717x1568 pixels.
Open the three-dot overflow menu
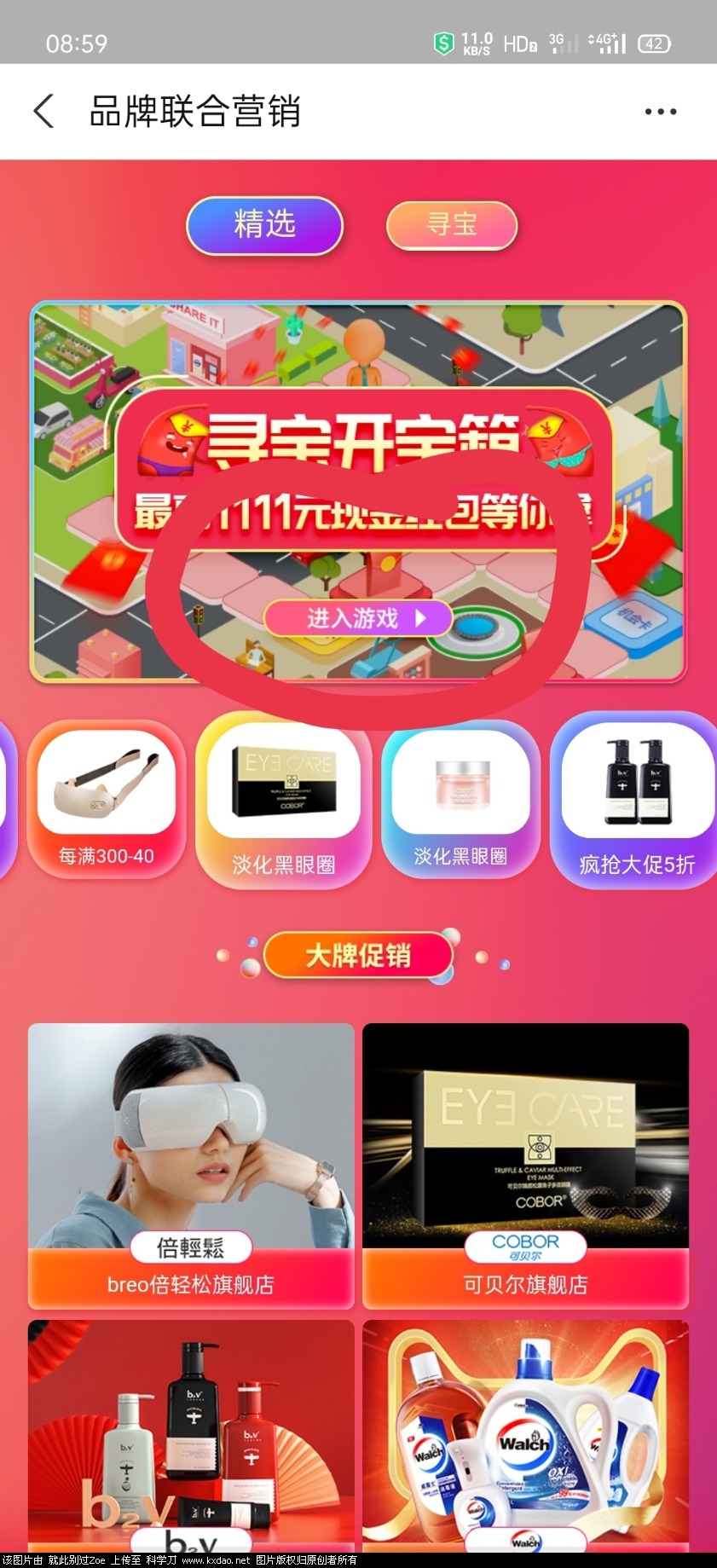coord(660,112)
